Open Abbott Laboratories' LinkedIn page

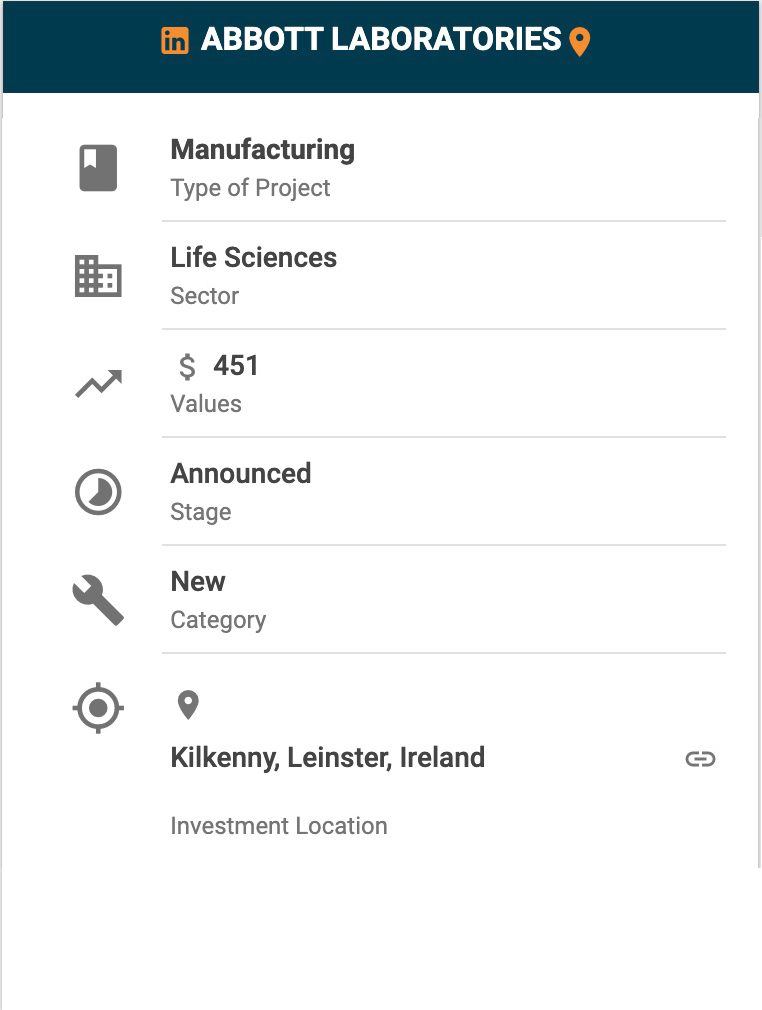pyautogui.click(x=175, y=41)
